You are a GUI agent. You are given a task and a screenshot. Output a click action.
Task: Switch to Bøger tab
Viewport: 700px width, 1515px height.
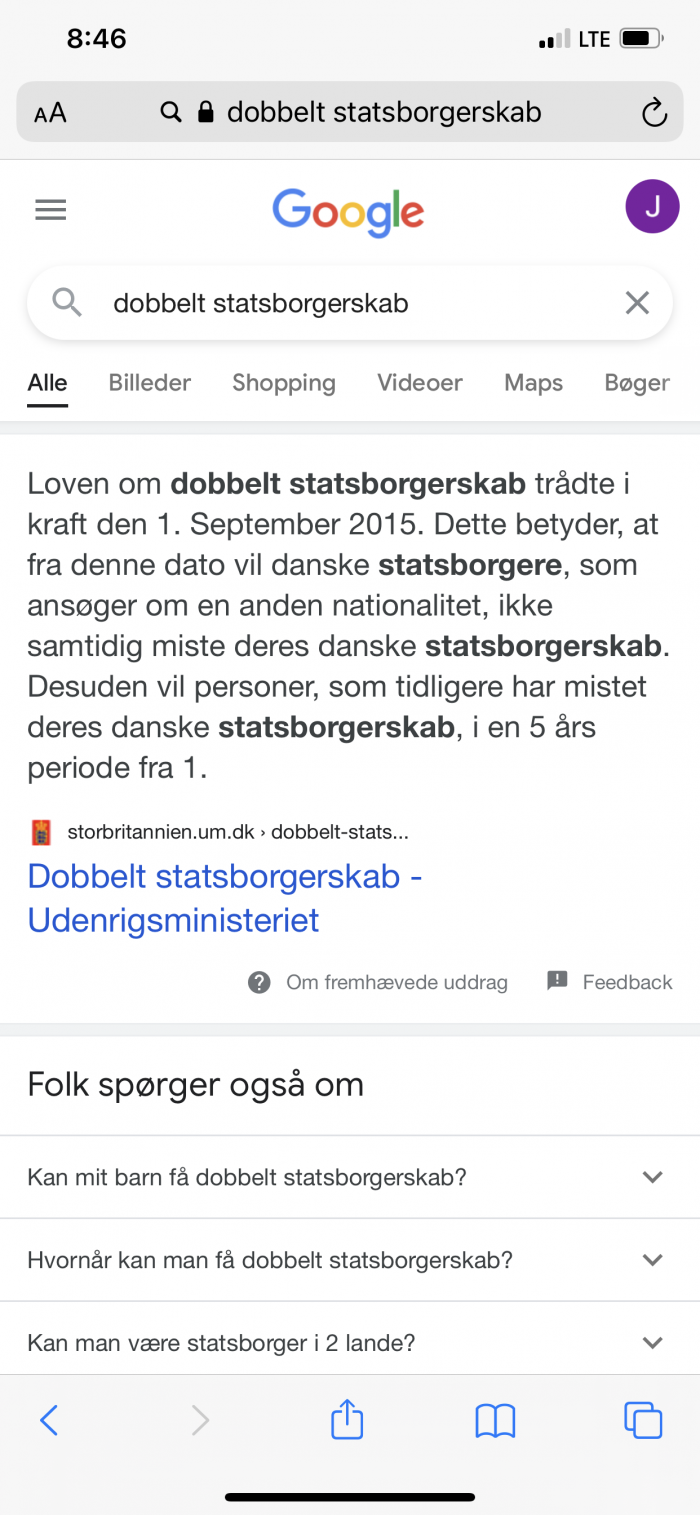(x=637, y=383)
